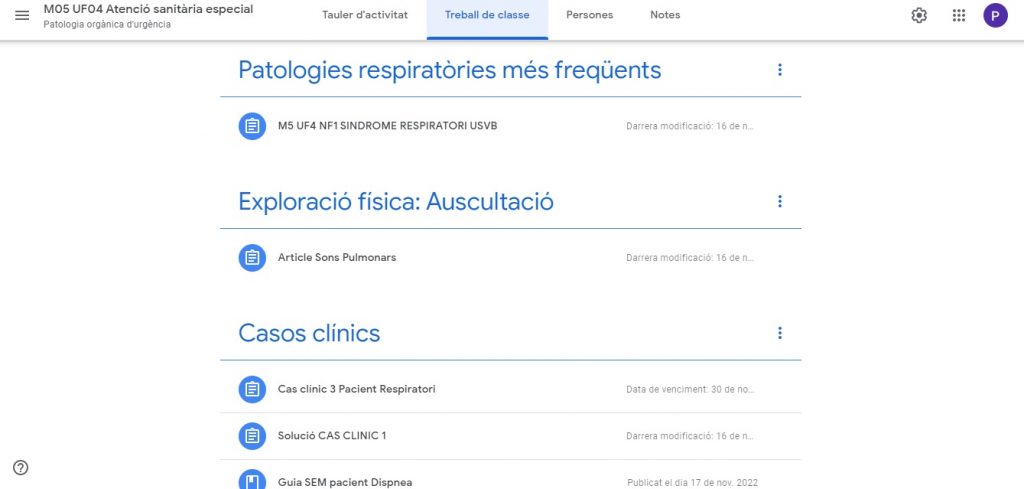
Task: Switch to Tauler d'activitat tab
Action: click(x=365, y=15)
